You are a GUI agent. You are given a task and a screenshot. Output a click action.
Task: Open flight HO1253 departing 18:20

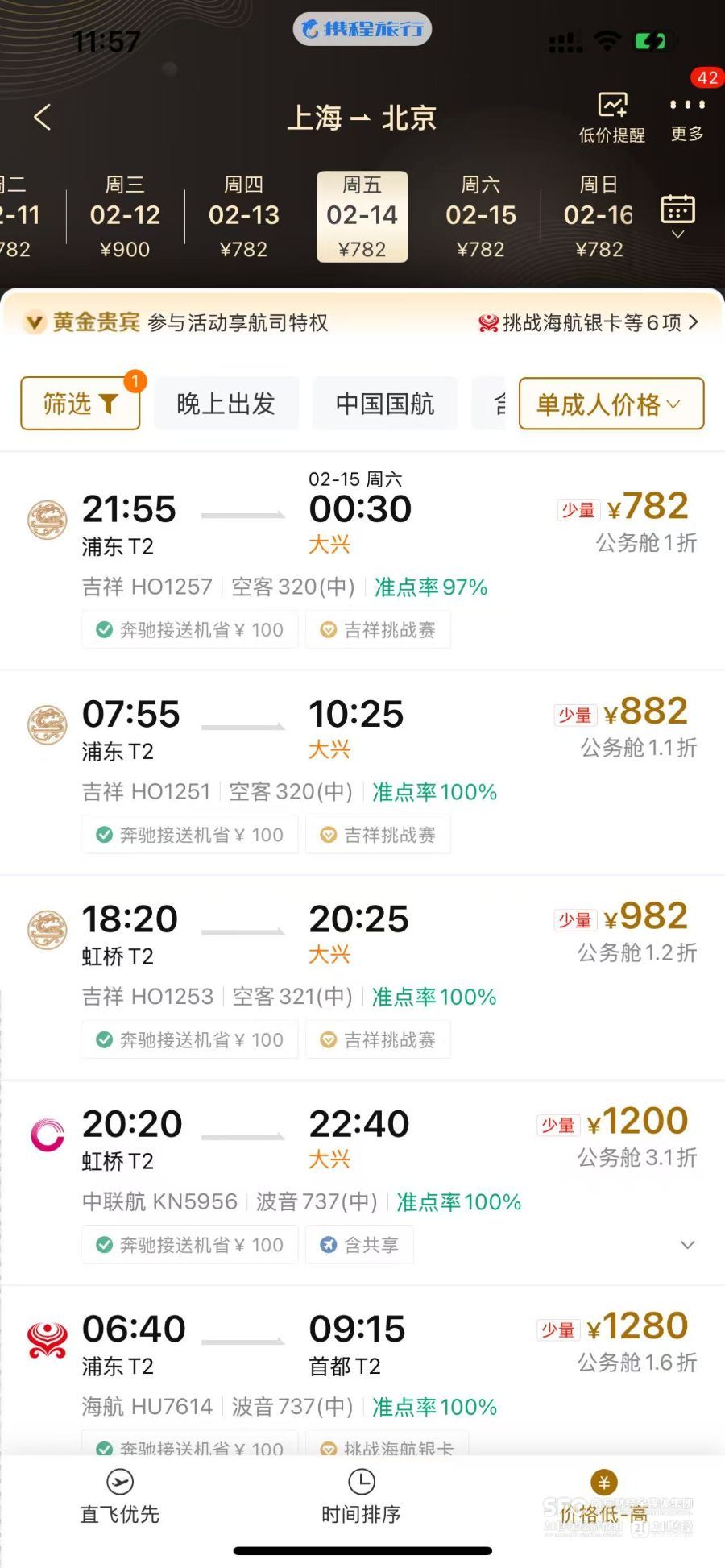click(362, 977)
